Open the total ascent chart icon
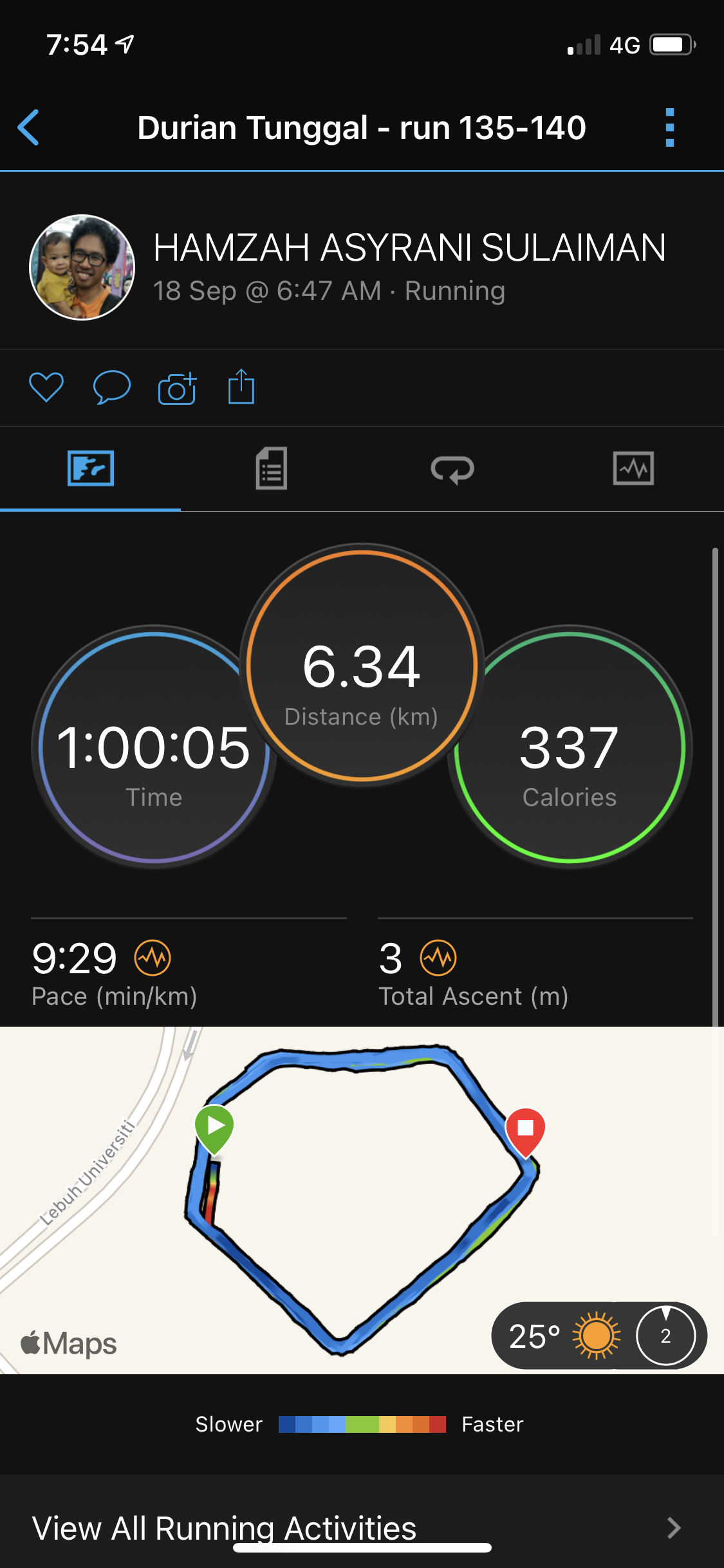 click(438, 958)
